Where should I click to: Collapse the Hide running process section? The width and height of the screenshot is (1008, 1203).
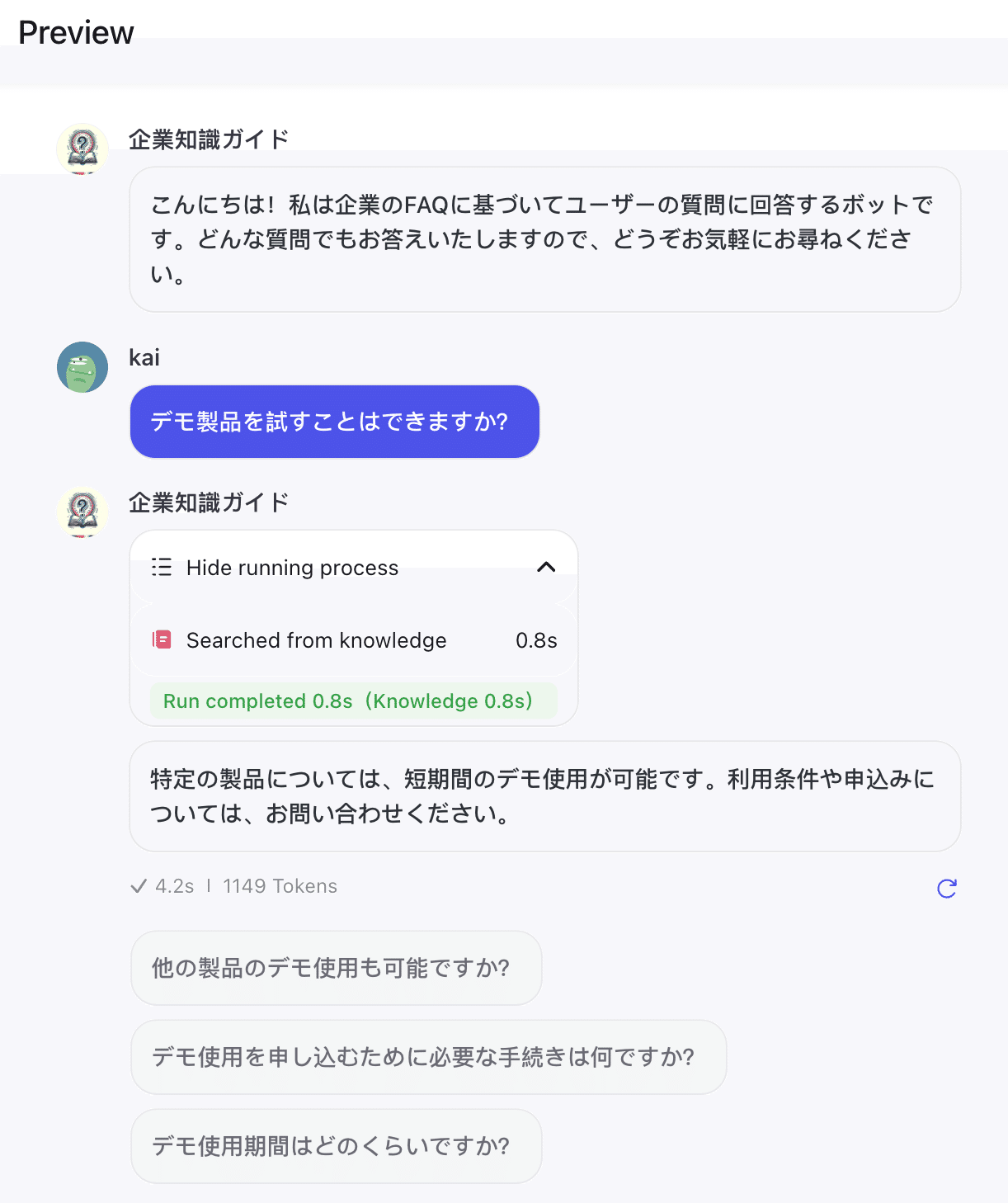click(545, 568)
